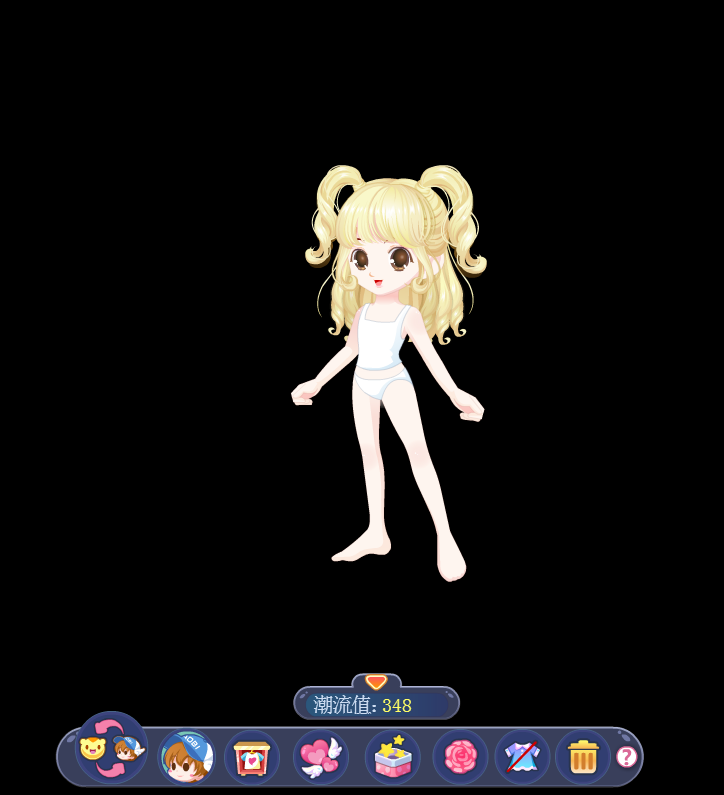Open the wardrobe closet icon
Screen dimensions: 724x795
252,757
